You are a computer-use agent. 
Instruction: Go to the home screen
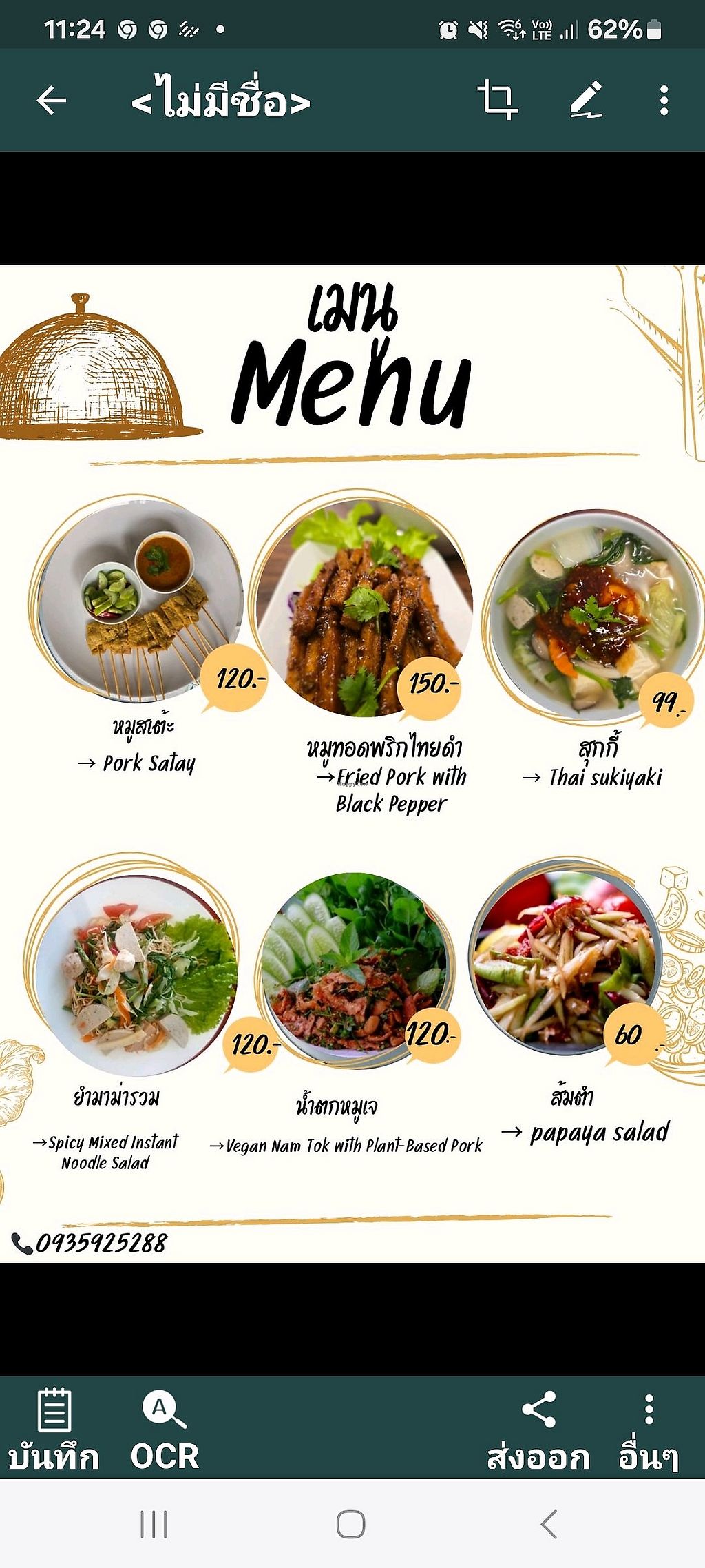coord(351,1524)
